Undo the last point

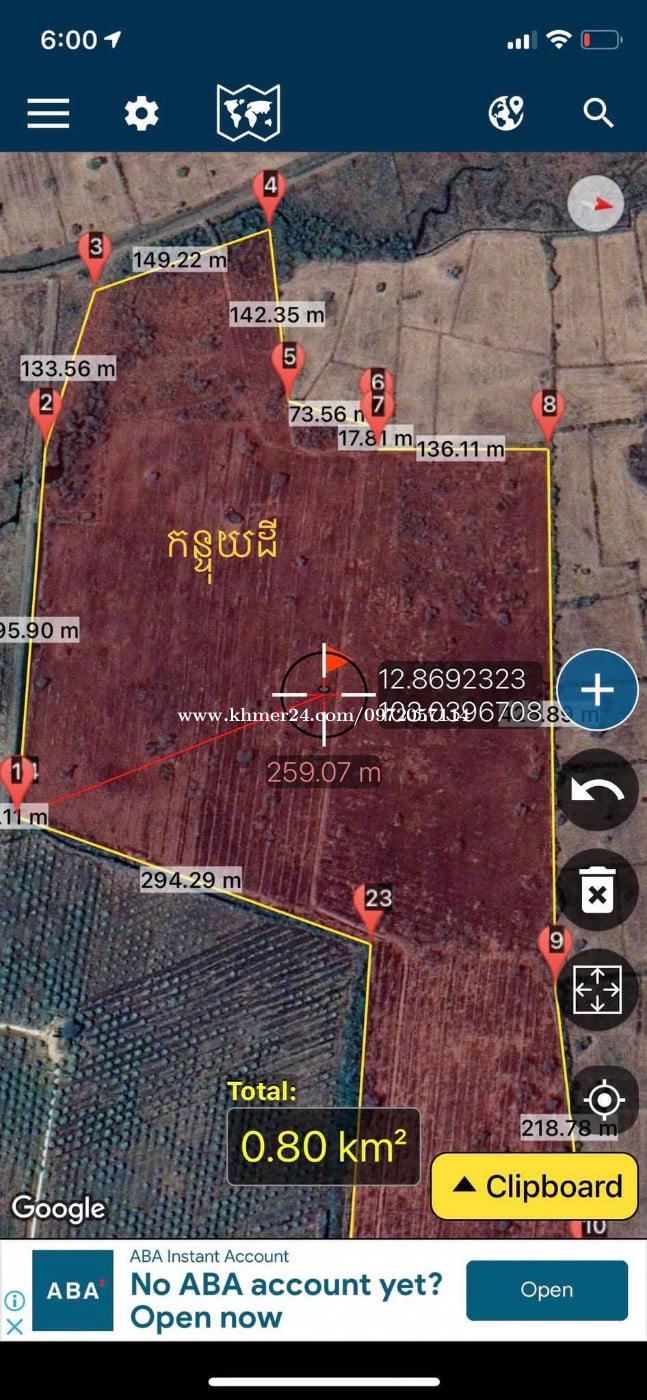(x=597, y=790)
